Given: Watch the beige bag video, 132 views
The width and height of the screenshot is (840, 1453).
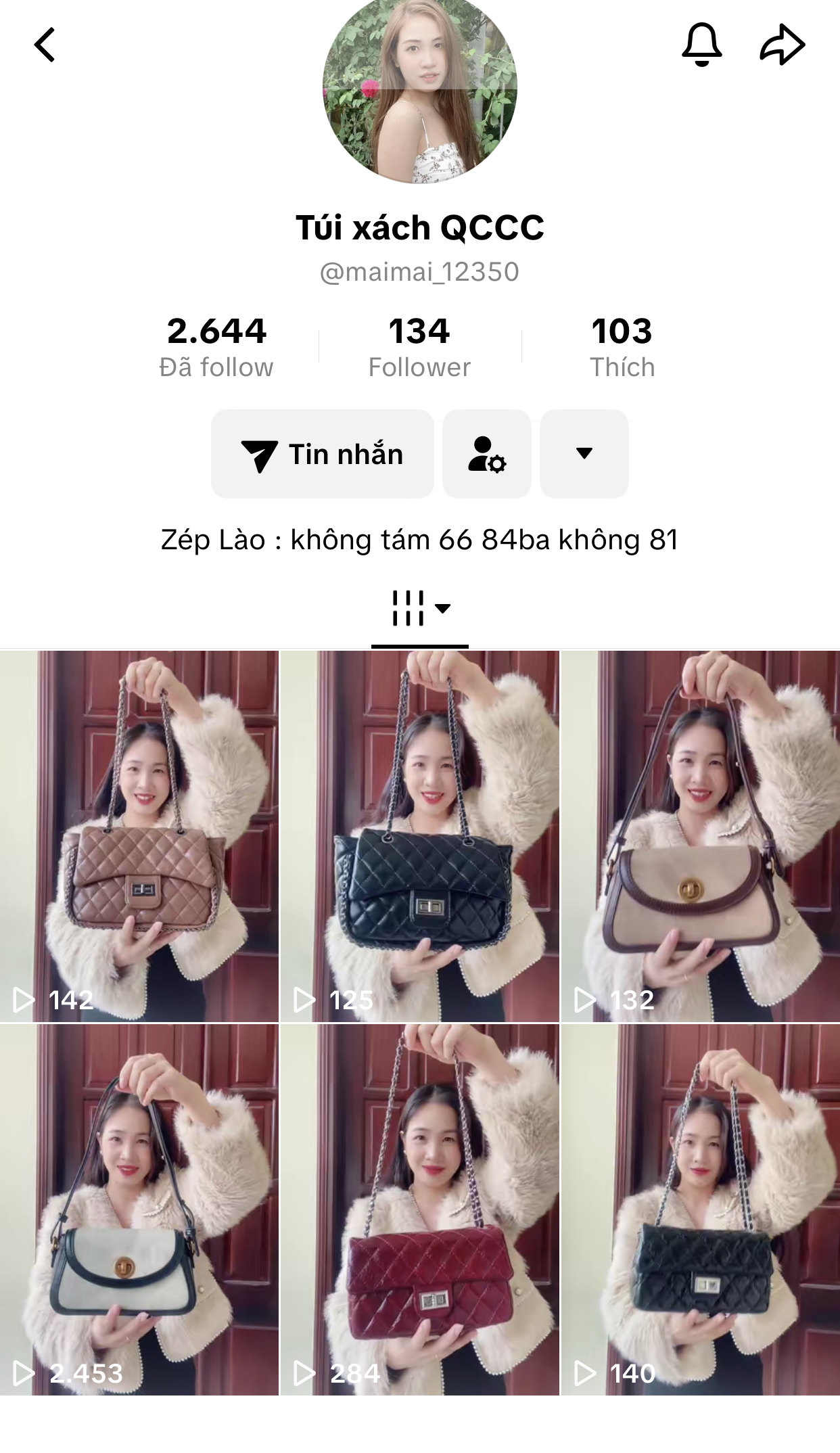Looking at the screenshot, I should pos(700,836).
